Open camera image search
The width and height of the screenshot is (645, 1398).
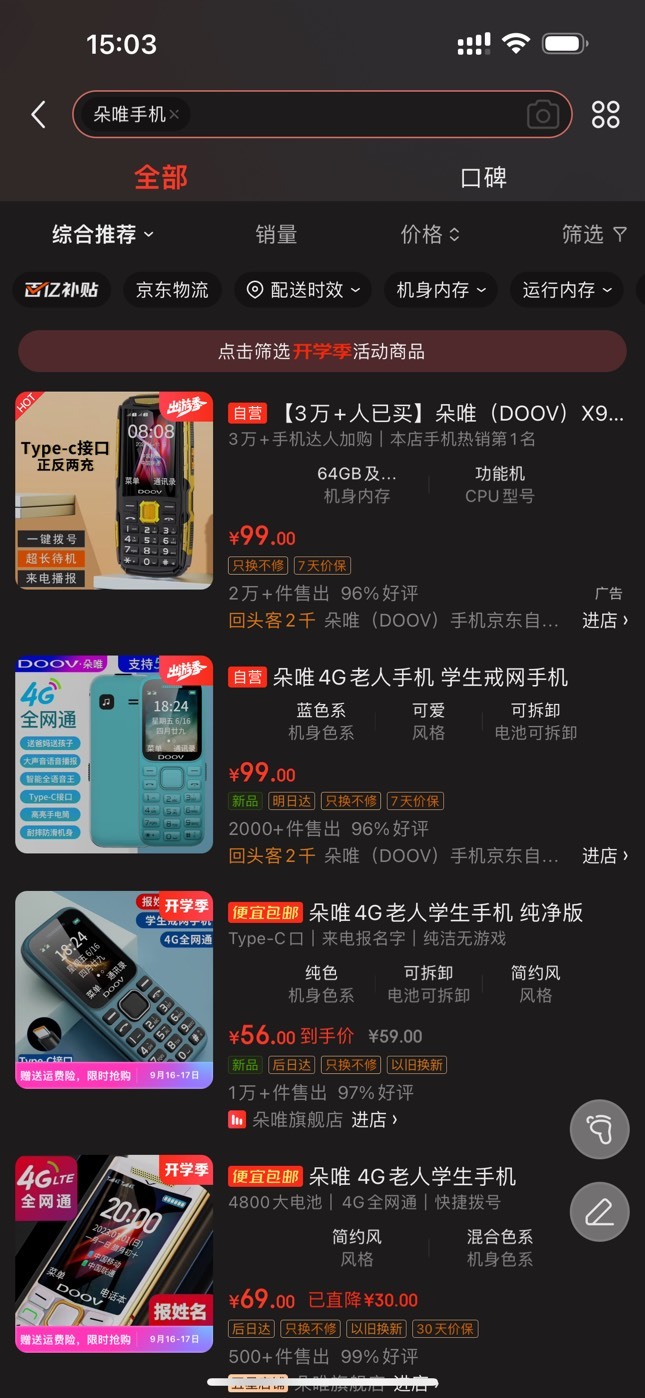(542, 115)
